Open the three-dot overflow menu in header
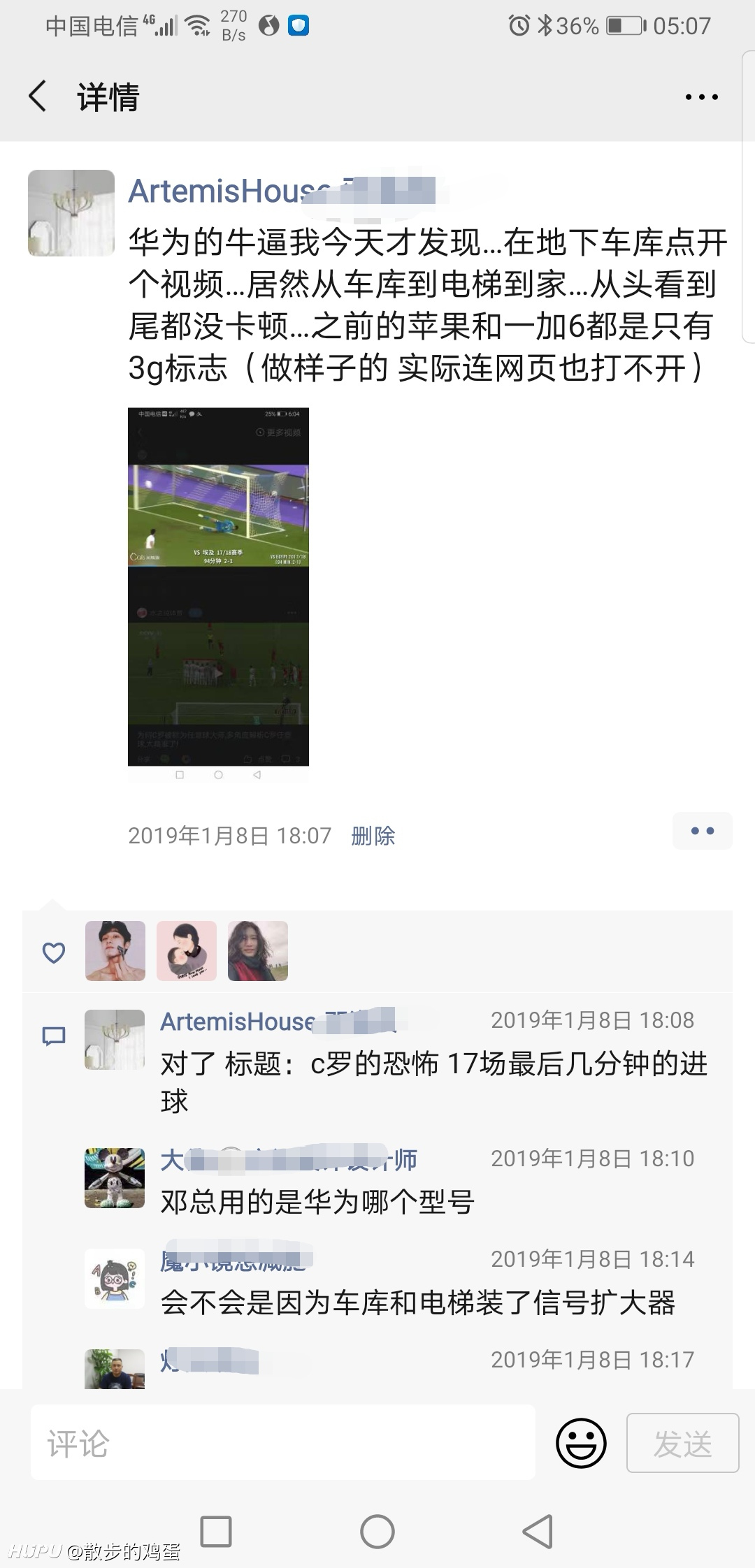Screen dimensions: 755x1568 [x=701, y=96]
